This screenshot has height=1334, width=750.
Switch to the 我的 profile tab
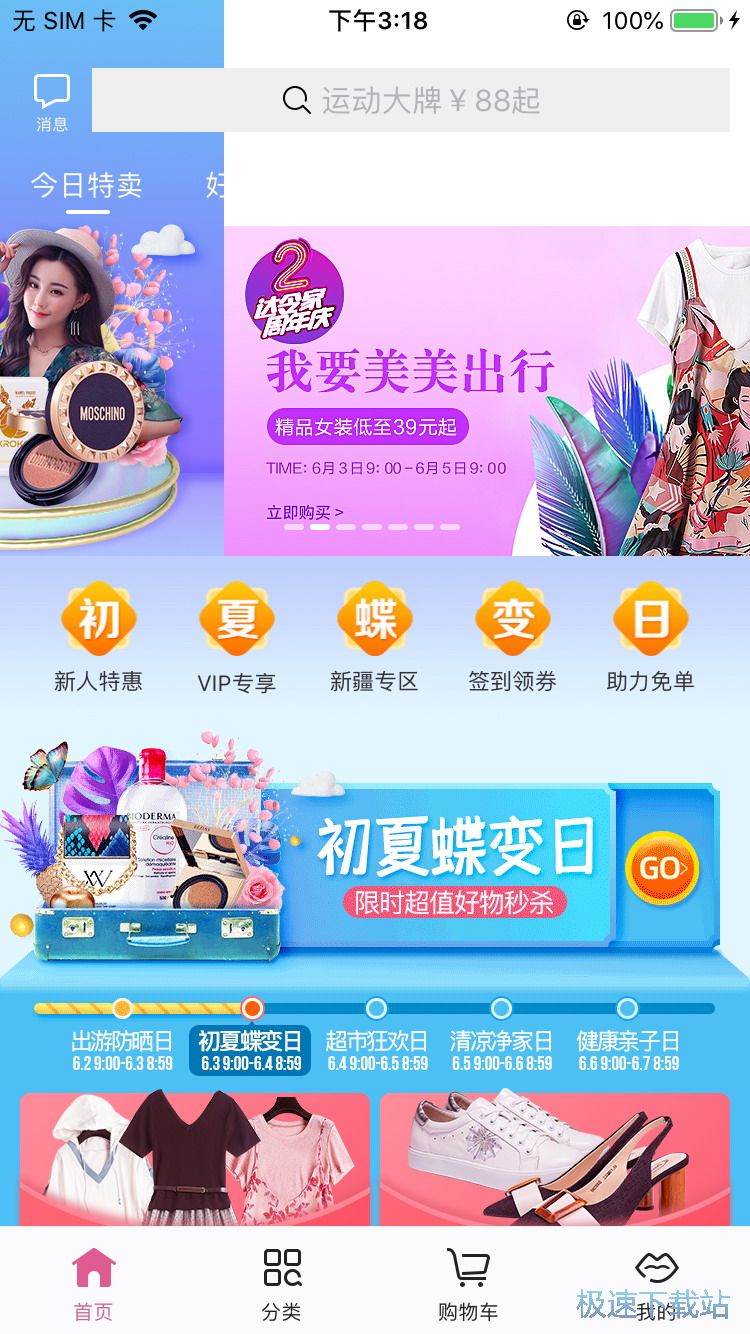pos(656,1284)
